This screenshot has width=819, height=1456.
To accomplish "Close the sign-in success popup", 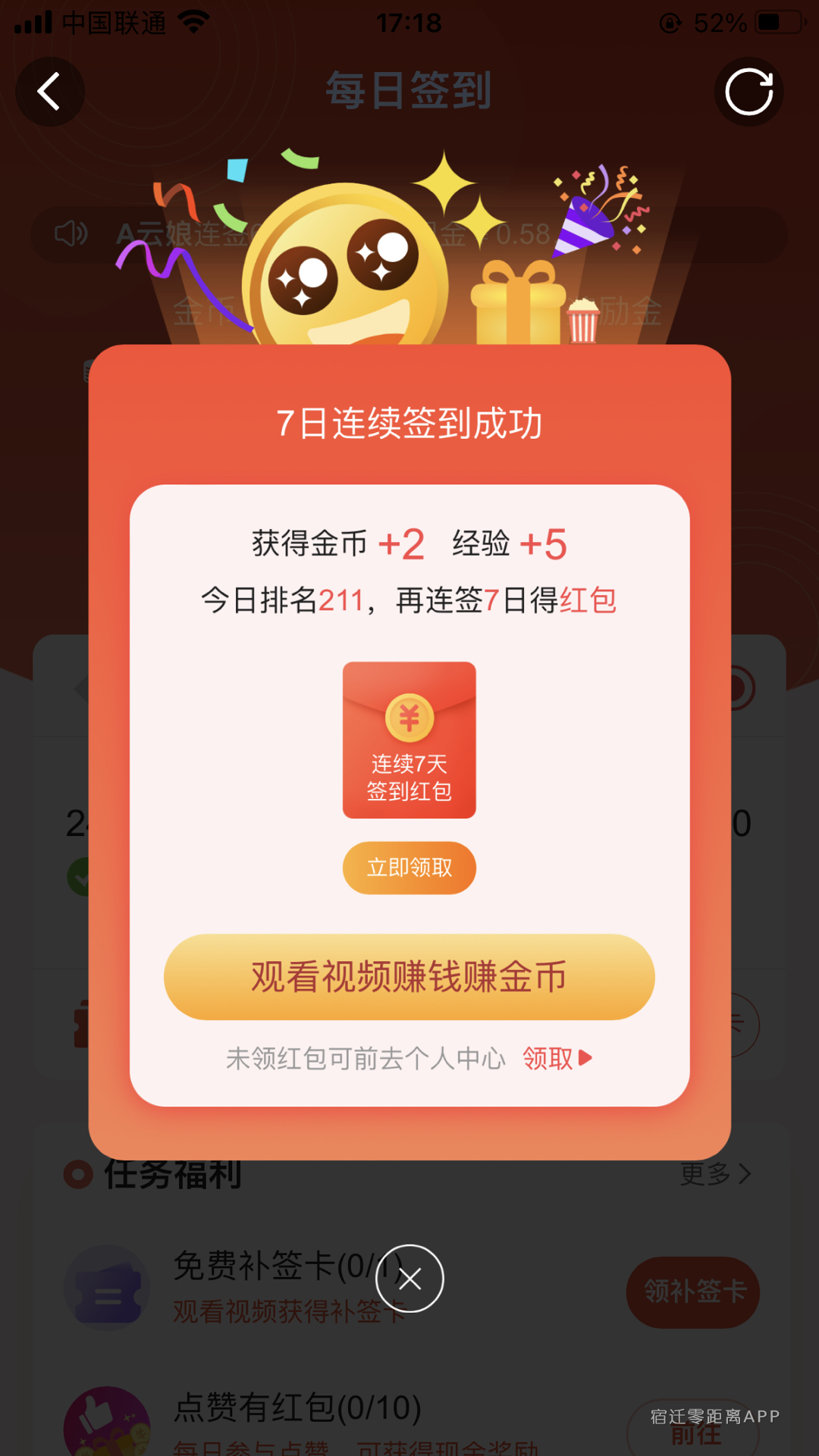I will 409,1279.
